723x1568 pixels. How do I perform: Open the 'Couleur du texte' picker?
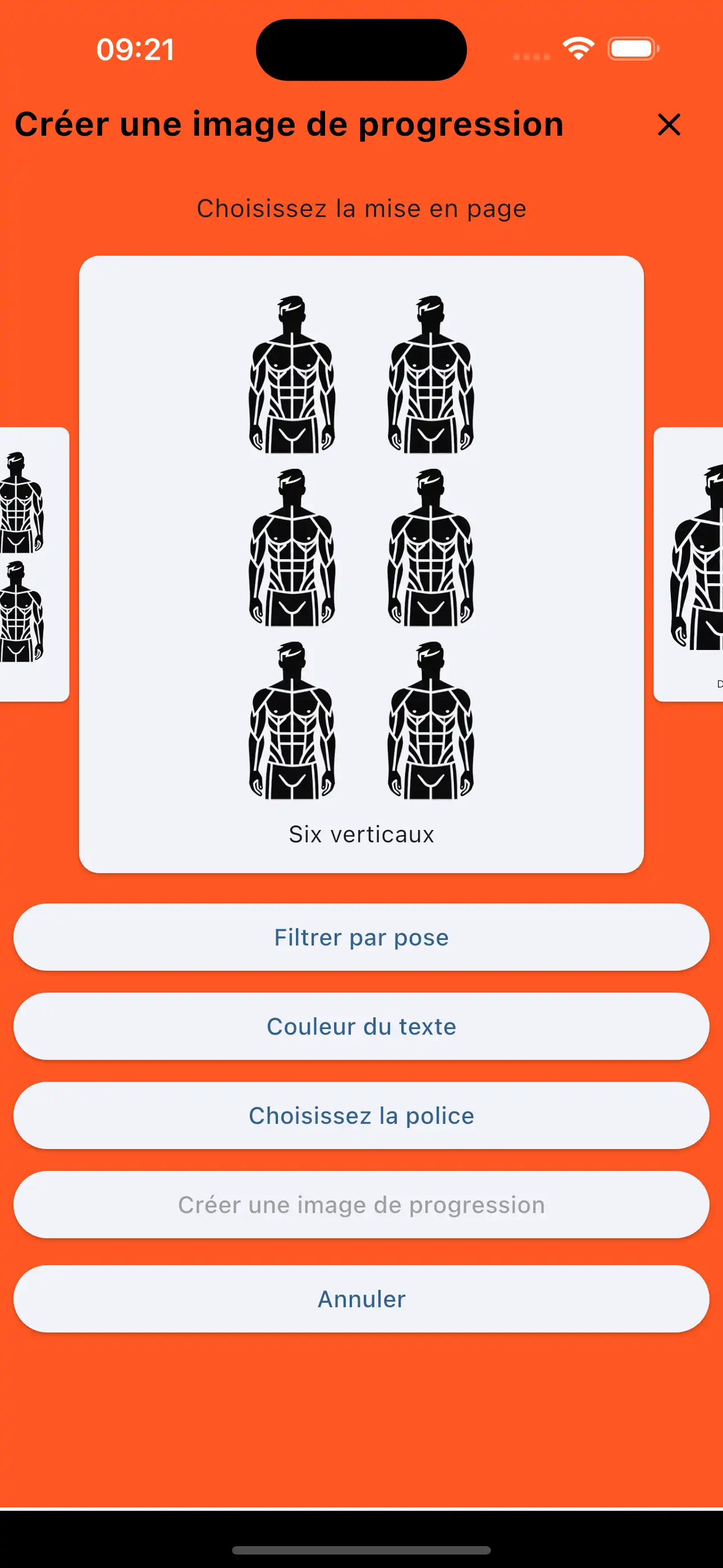pyautogui.click(x=361, y=1026)
